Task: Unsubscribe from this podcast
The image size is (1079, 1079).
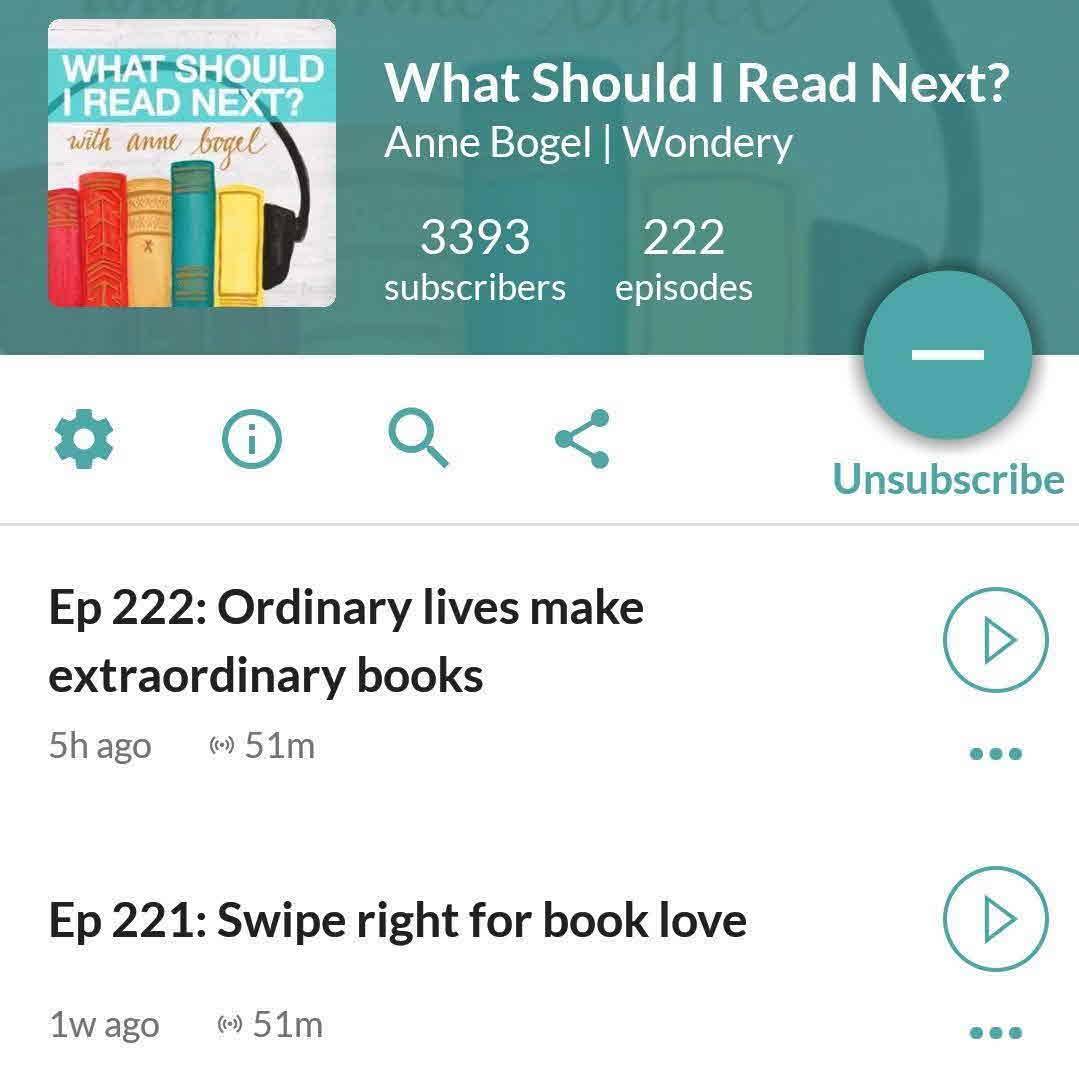Action: (947, 355)
